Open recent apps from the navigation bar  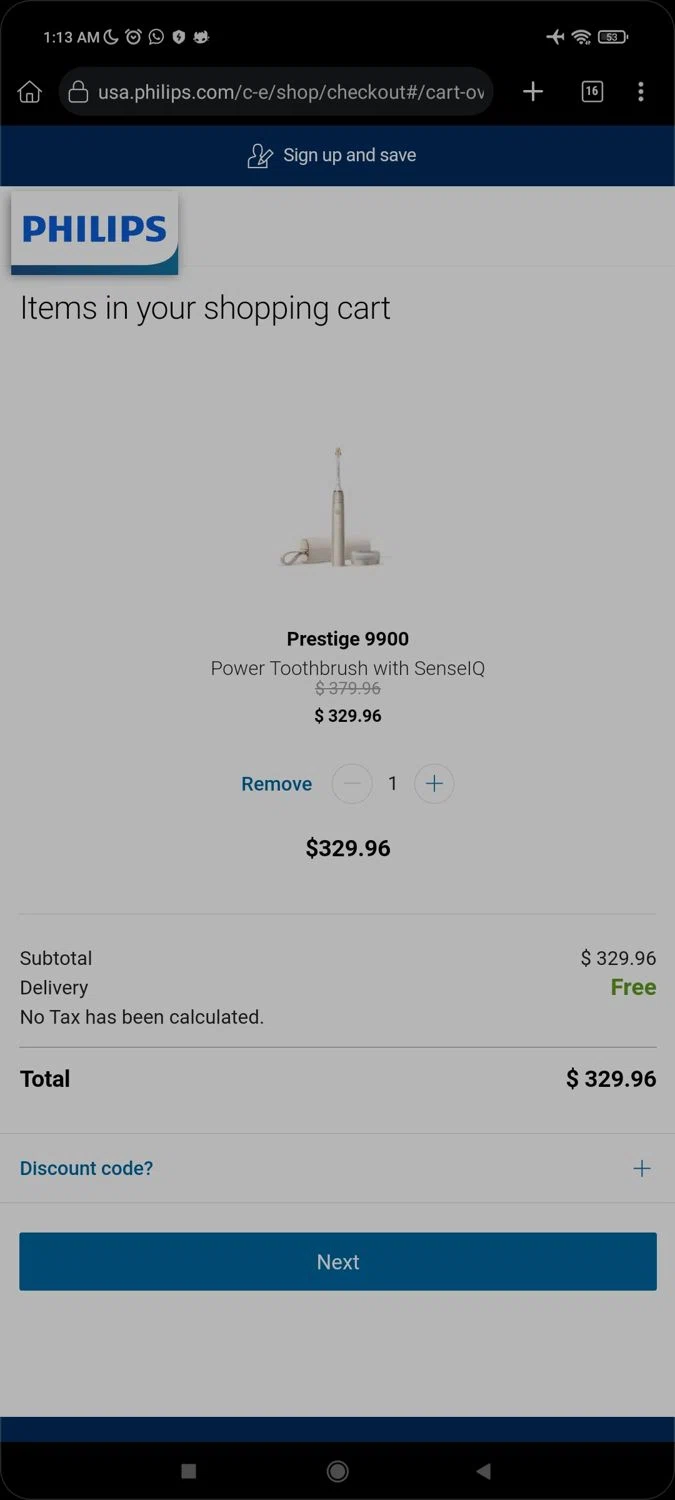coord(188,1471)
